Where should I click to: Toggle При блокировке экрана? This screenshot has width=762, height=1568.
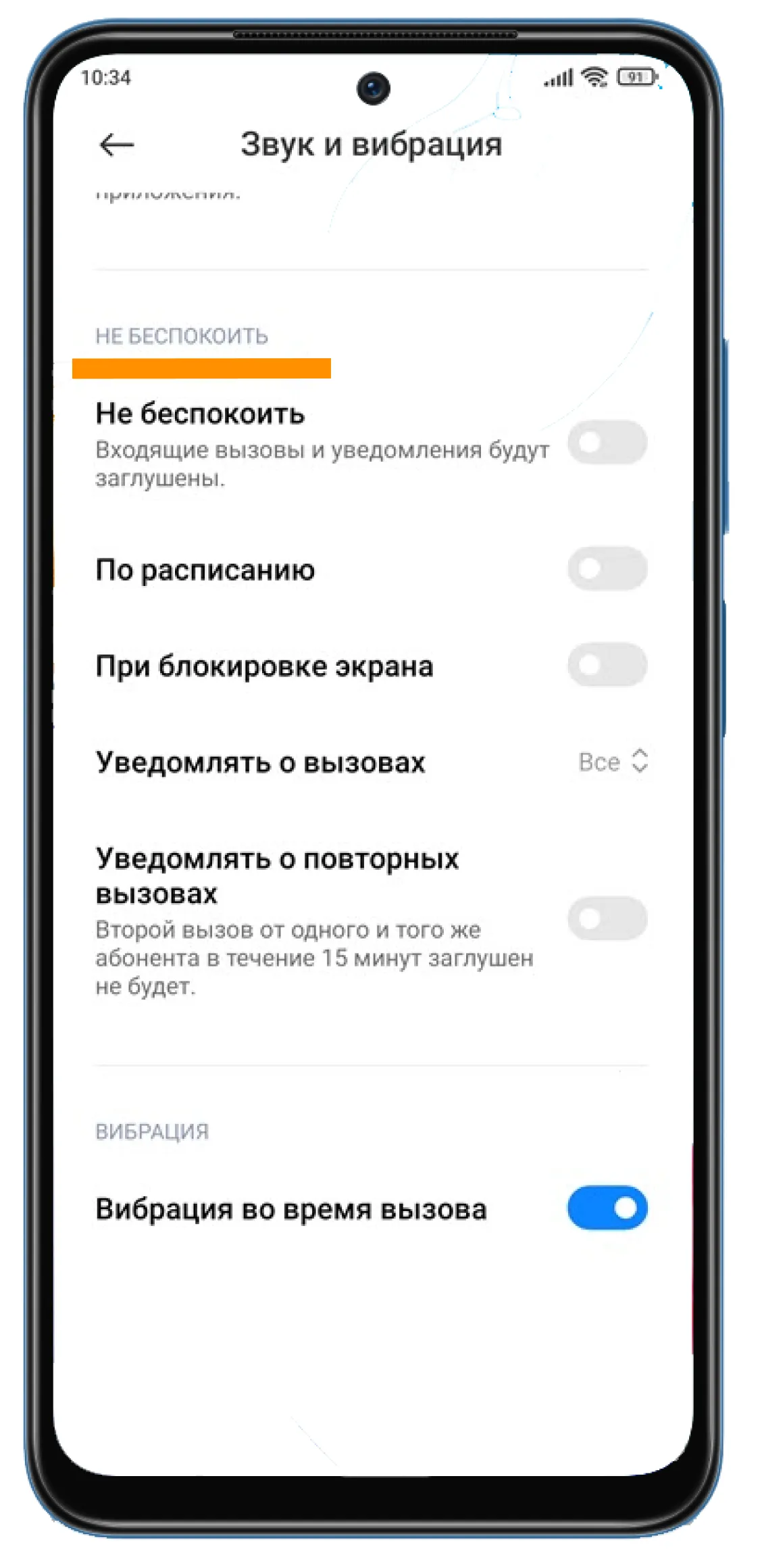[607, 665]
